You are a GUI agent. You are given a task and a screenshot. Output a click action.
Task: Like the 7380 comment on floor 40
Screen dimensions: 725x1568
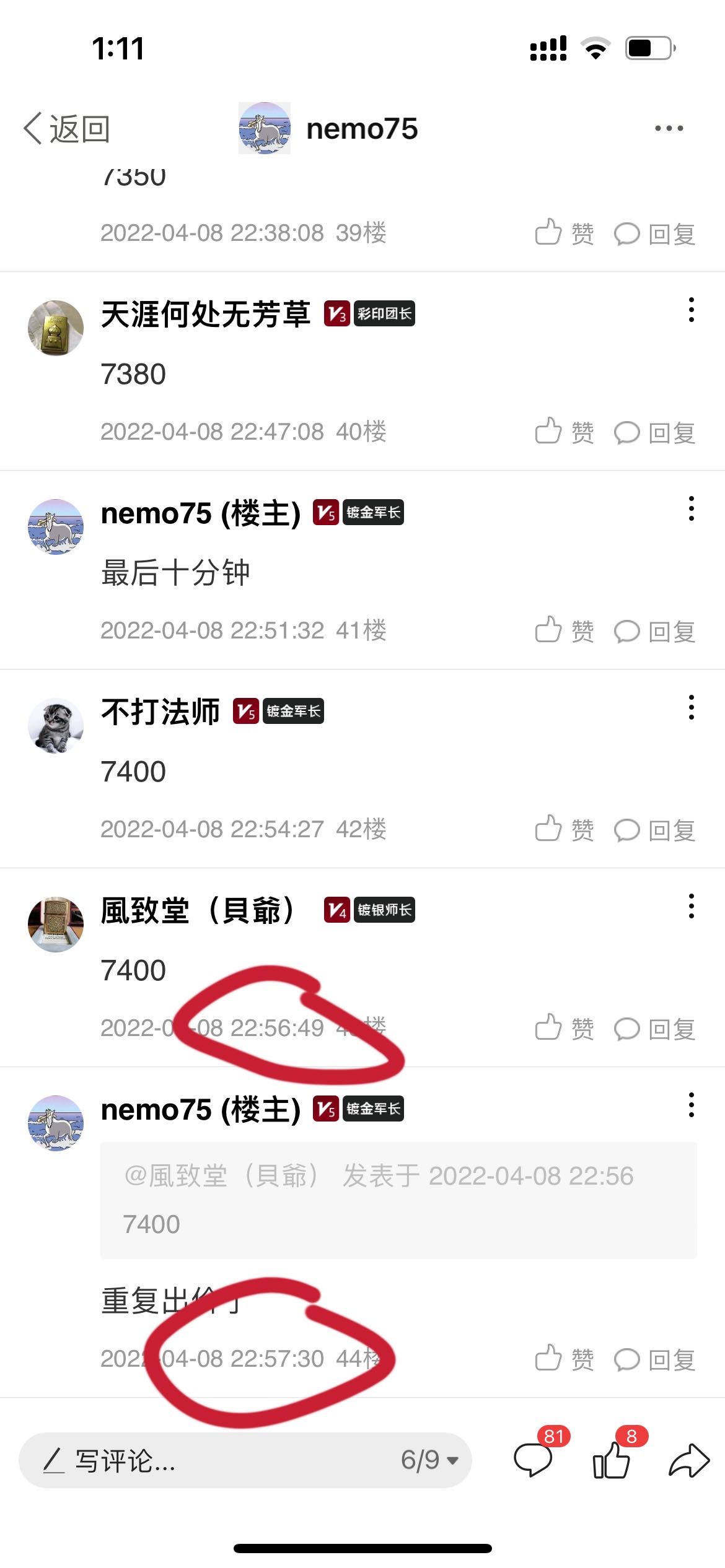[x=564, y=432]
